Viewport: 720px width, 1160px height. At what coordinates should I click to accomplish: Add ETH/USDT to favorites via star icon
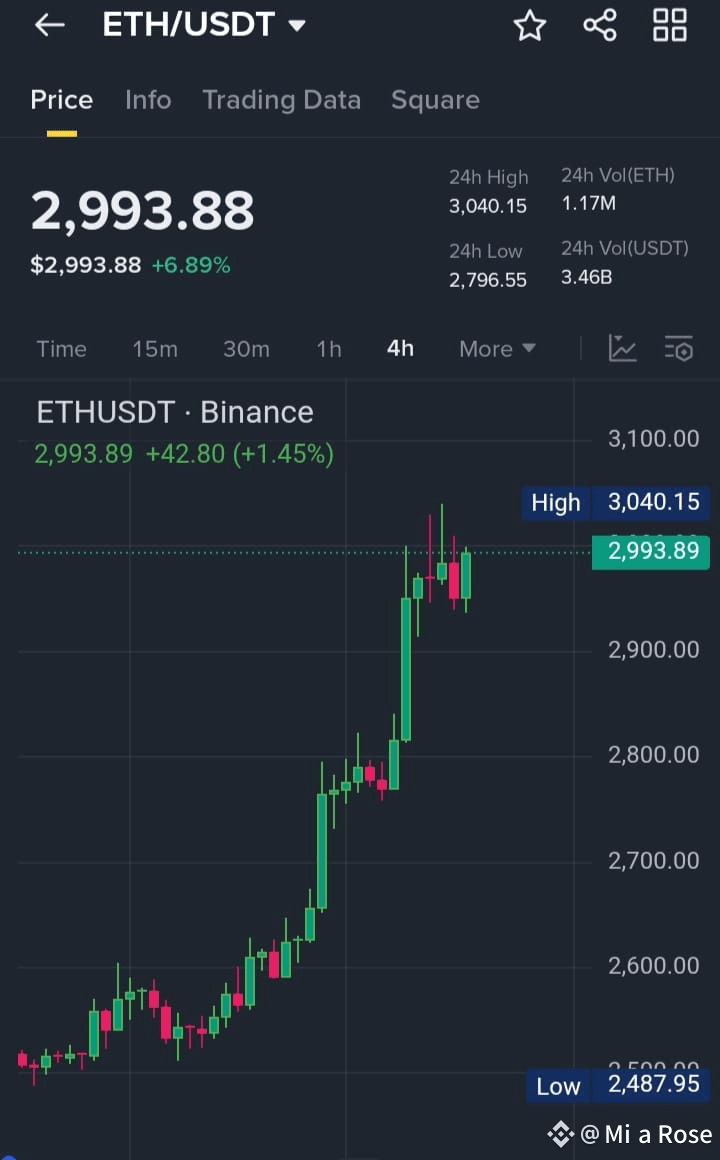(x=529, y=26)
